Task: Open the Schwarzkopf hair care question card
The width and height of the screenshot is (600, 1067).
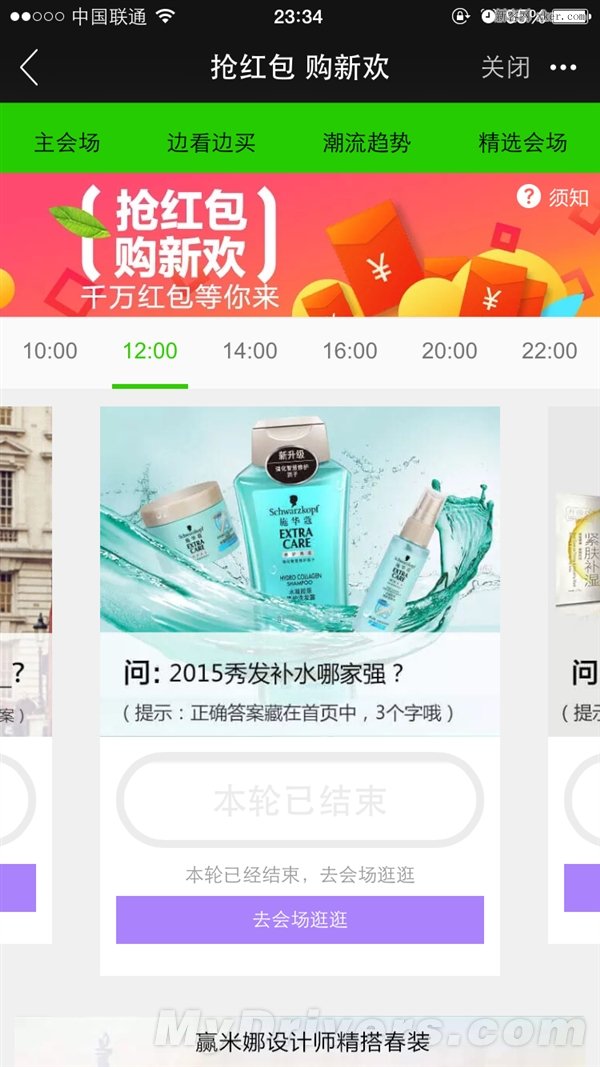Action: pos(300,540)
